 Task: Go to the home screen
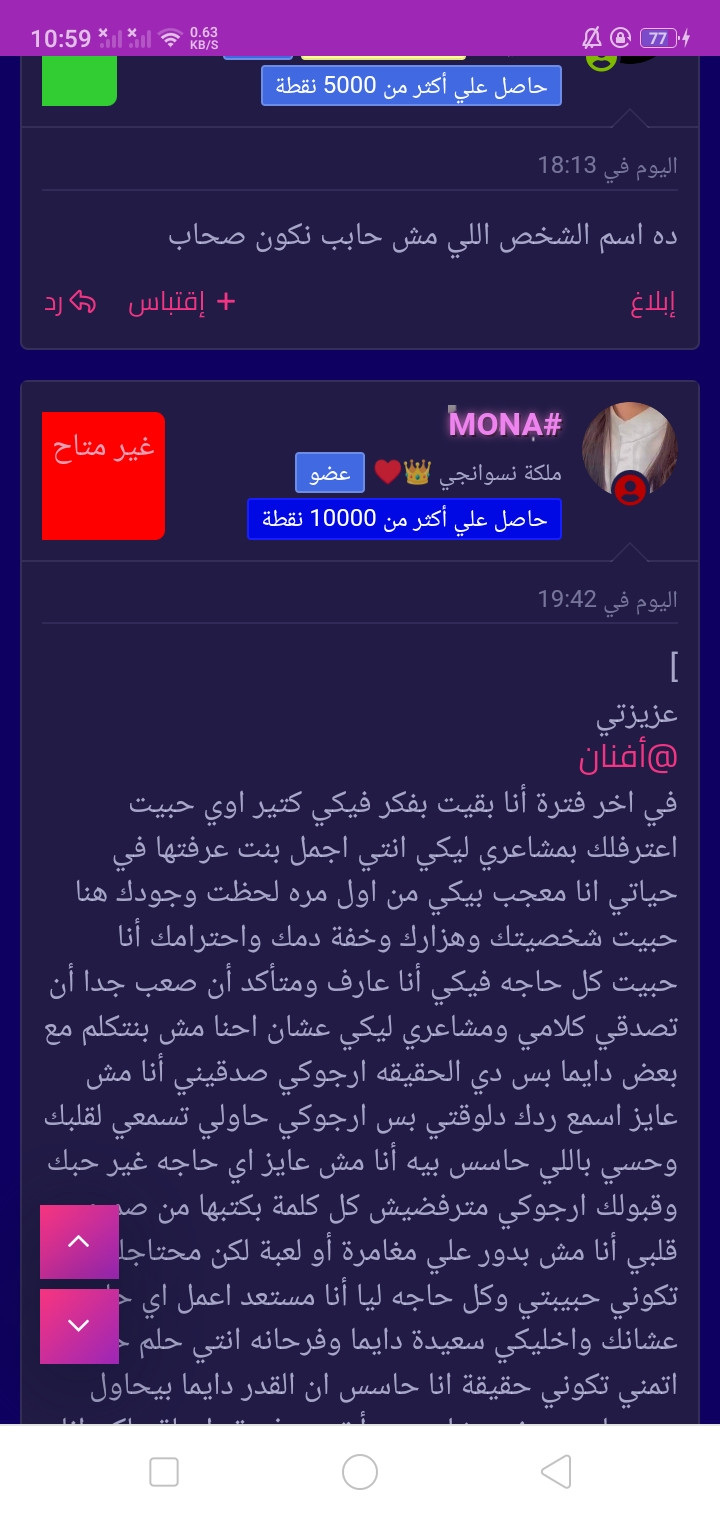[360, 1472]
